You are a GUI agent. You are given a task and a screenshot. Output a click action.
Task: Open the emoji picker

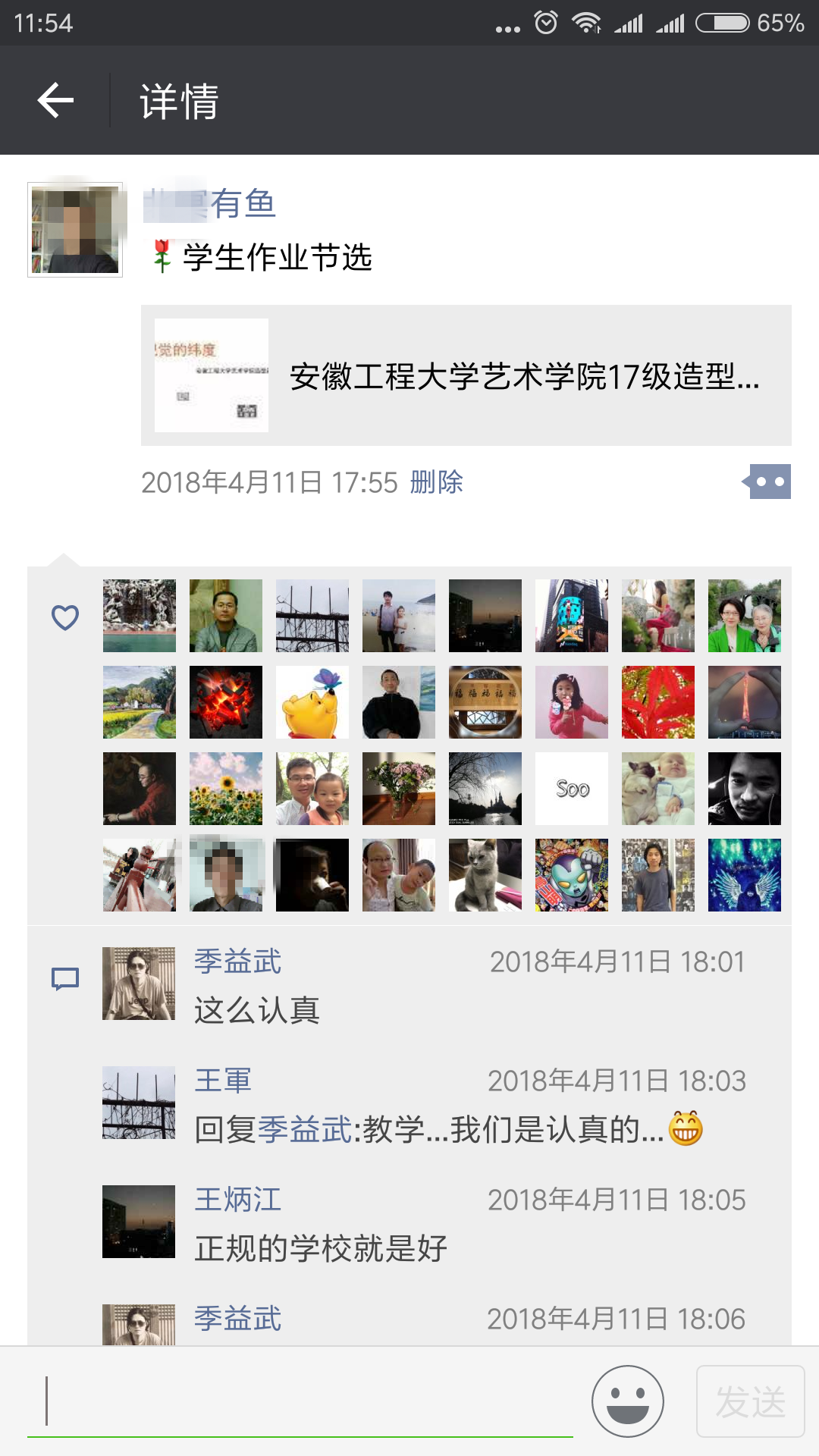coord(628,1401)
